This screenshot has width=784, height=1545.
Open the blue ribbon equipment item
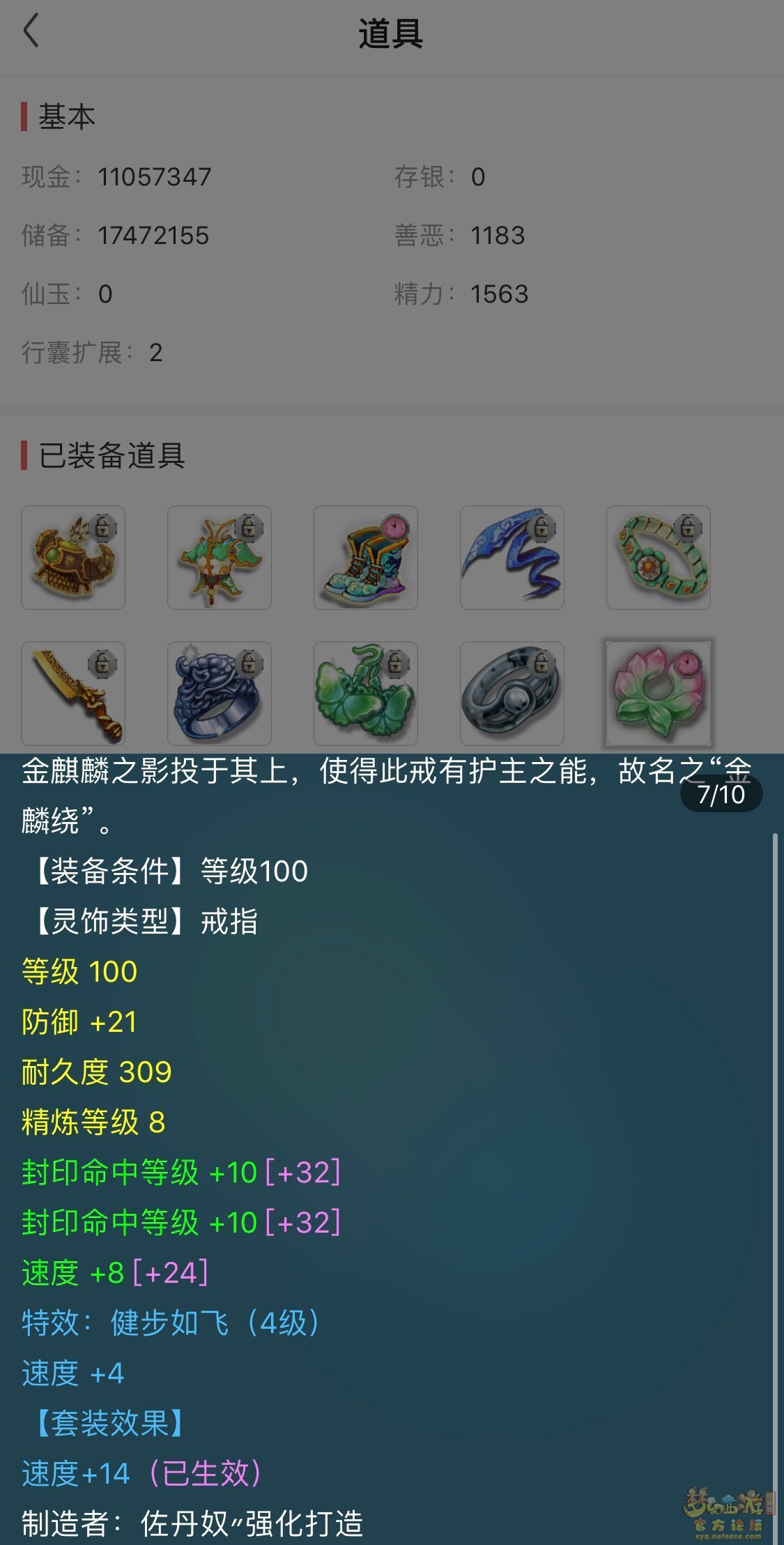tap(512, 558)
